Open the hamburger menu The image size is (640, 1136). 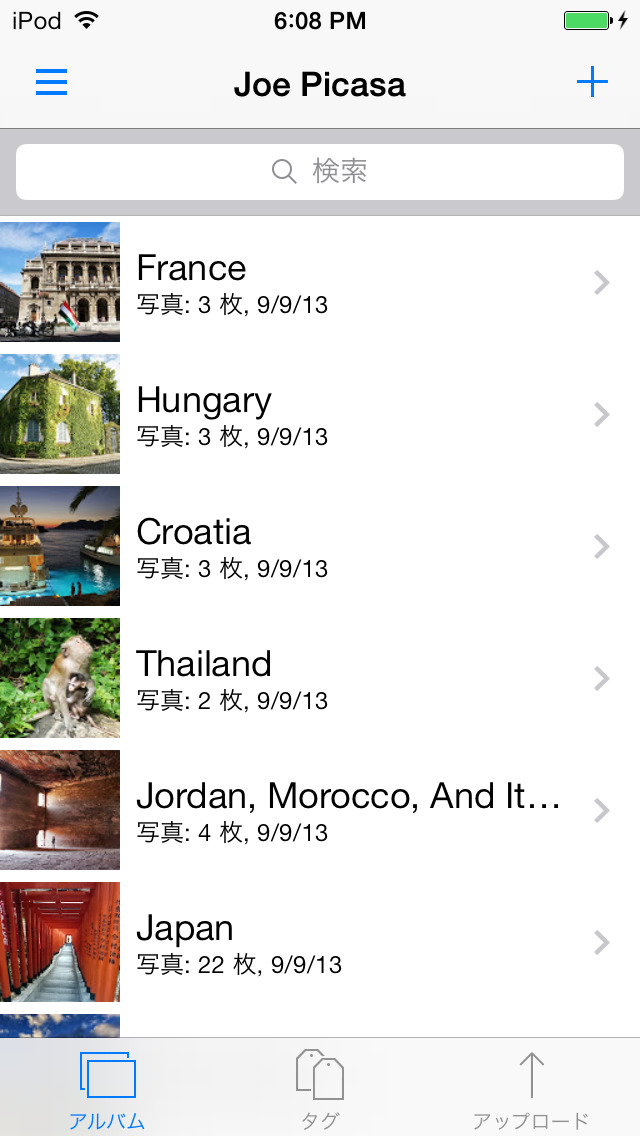[51, 82]
